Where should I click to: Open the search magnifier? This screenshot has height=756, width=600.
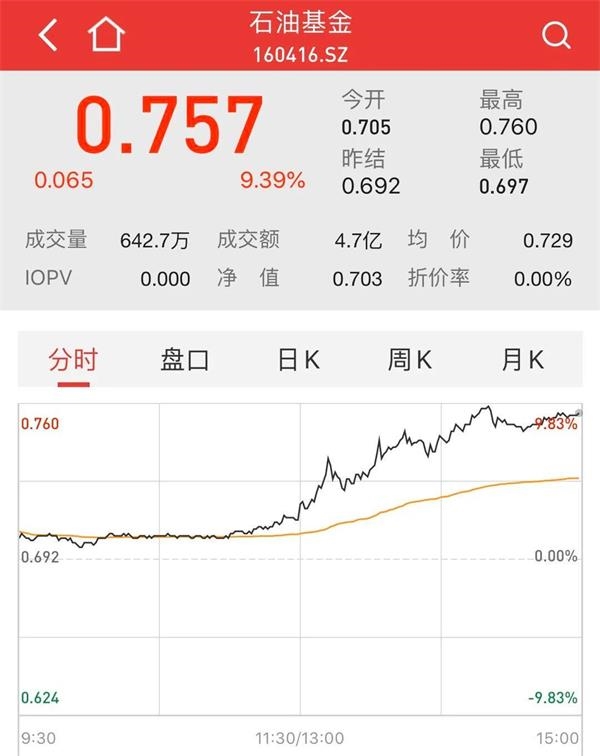(x=555, y=36)
